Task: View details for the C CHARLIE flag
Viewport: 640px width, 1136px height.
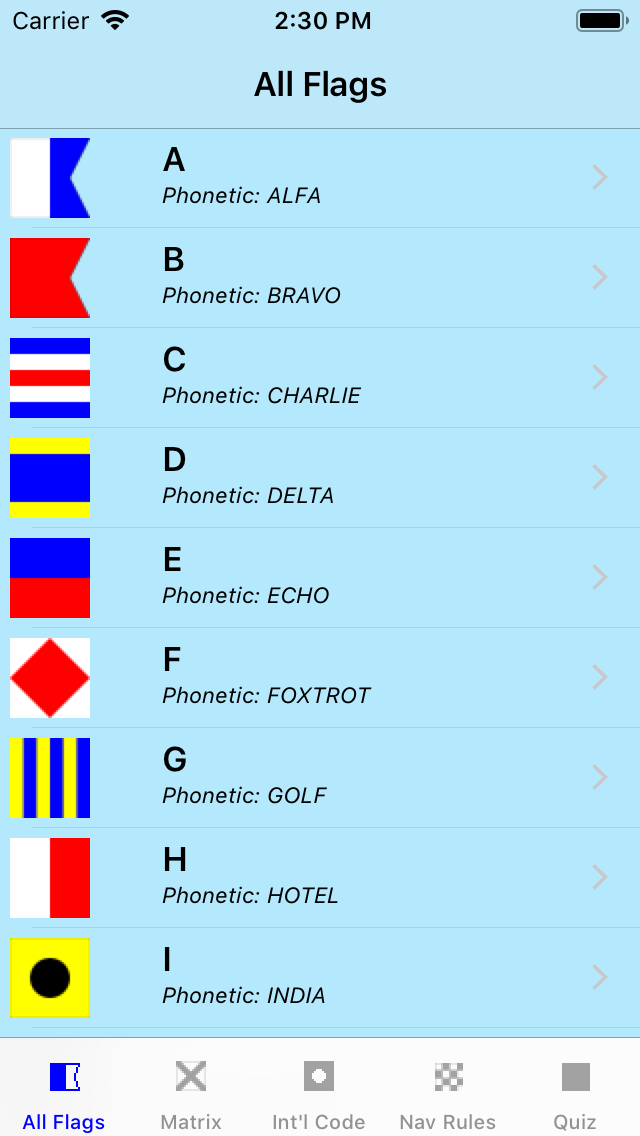Action: click(x=320, y=378)
